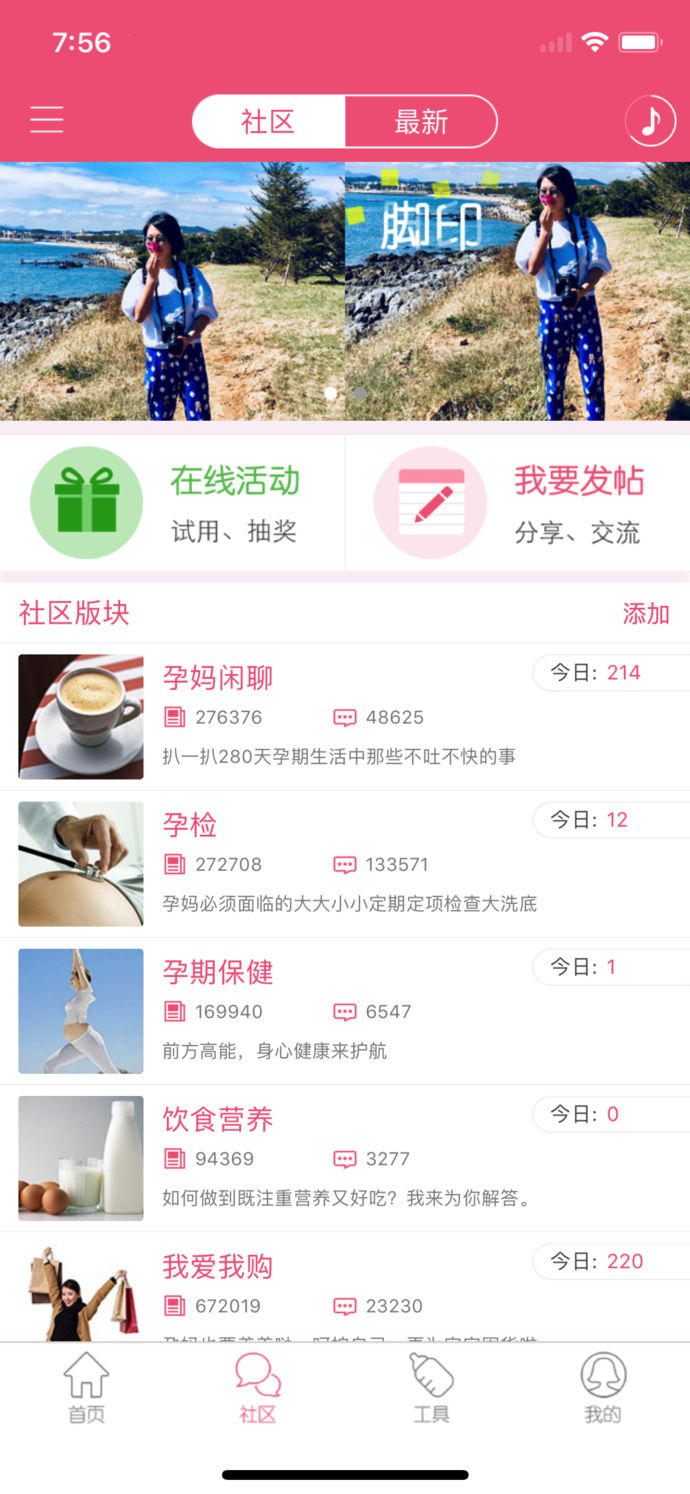This screenshot has height=1494, width=690.
Task: Select the 社区 bottom tab
Action: pyautogui.click(x=258, y=1388)
